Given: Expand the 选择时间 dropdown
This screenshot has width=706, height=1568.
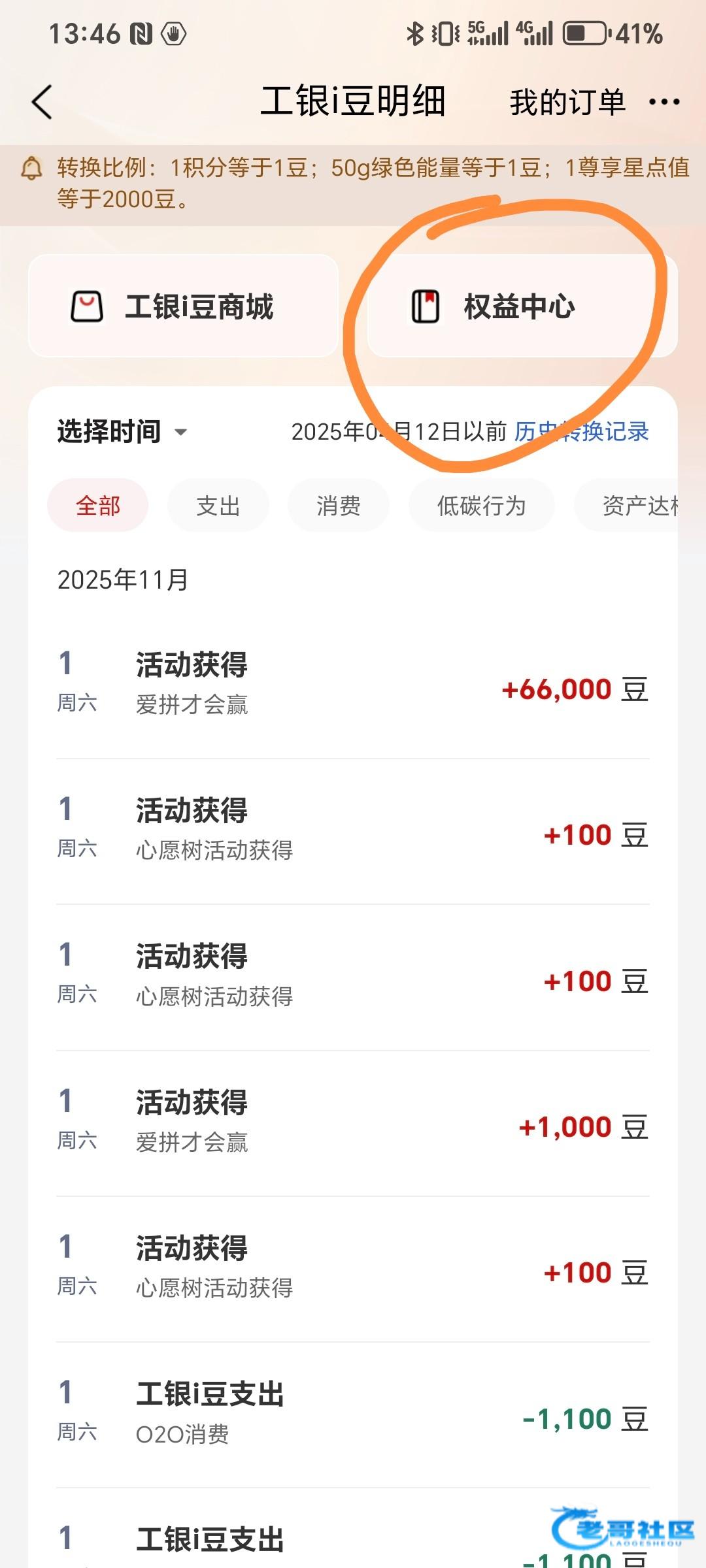Looking at the screenshot, I should [122, 431].
